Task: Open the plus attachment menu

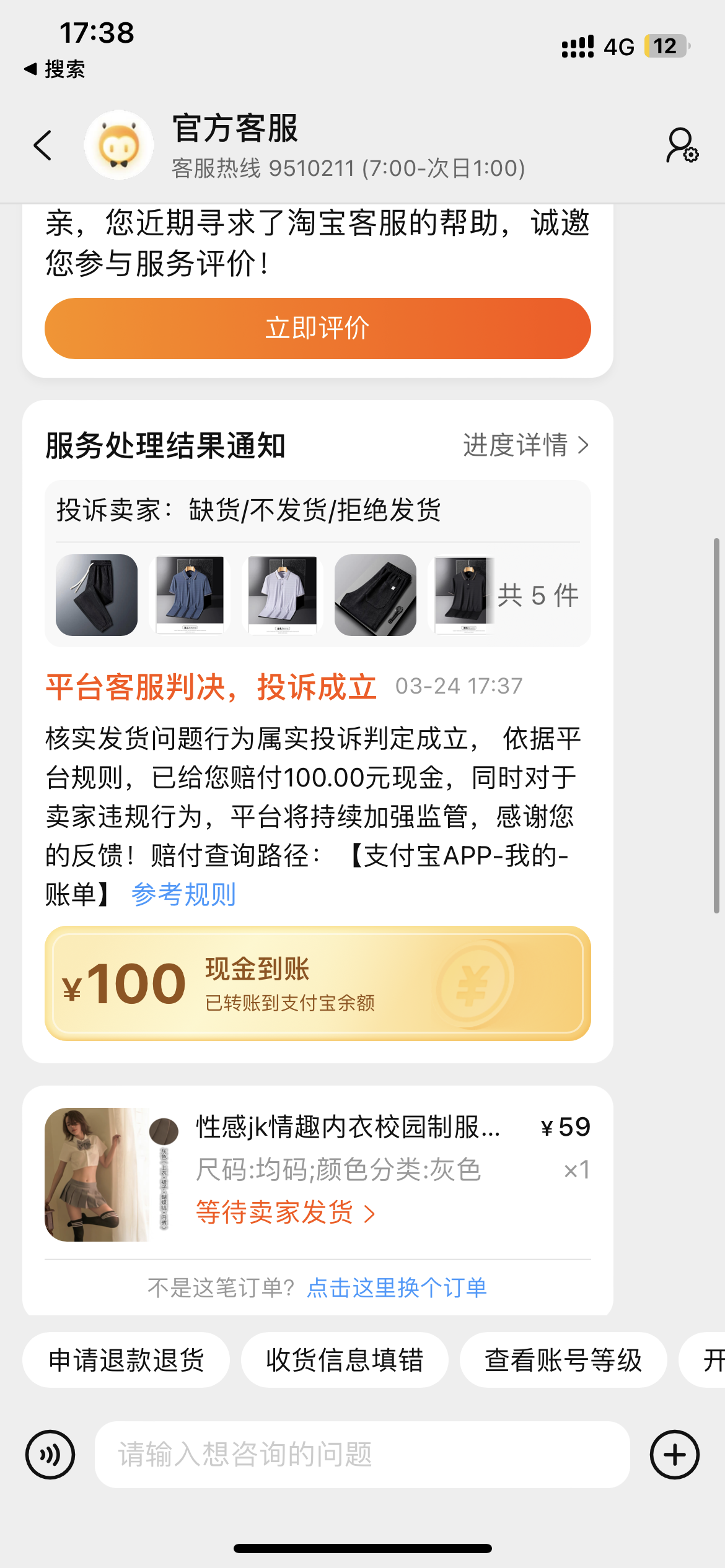Action: click(674, 1454)
